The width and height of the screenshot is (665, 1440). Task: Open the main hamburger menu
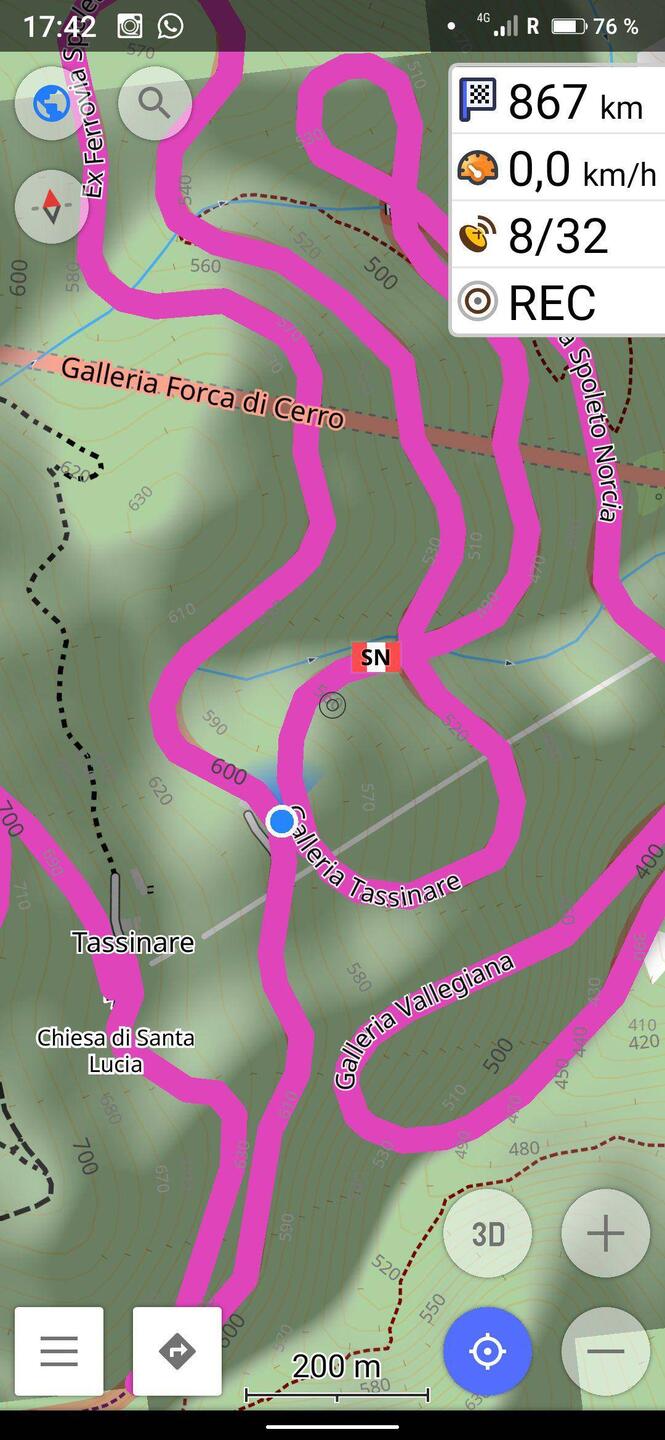[x=59, y=1351]
